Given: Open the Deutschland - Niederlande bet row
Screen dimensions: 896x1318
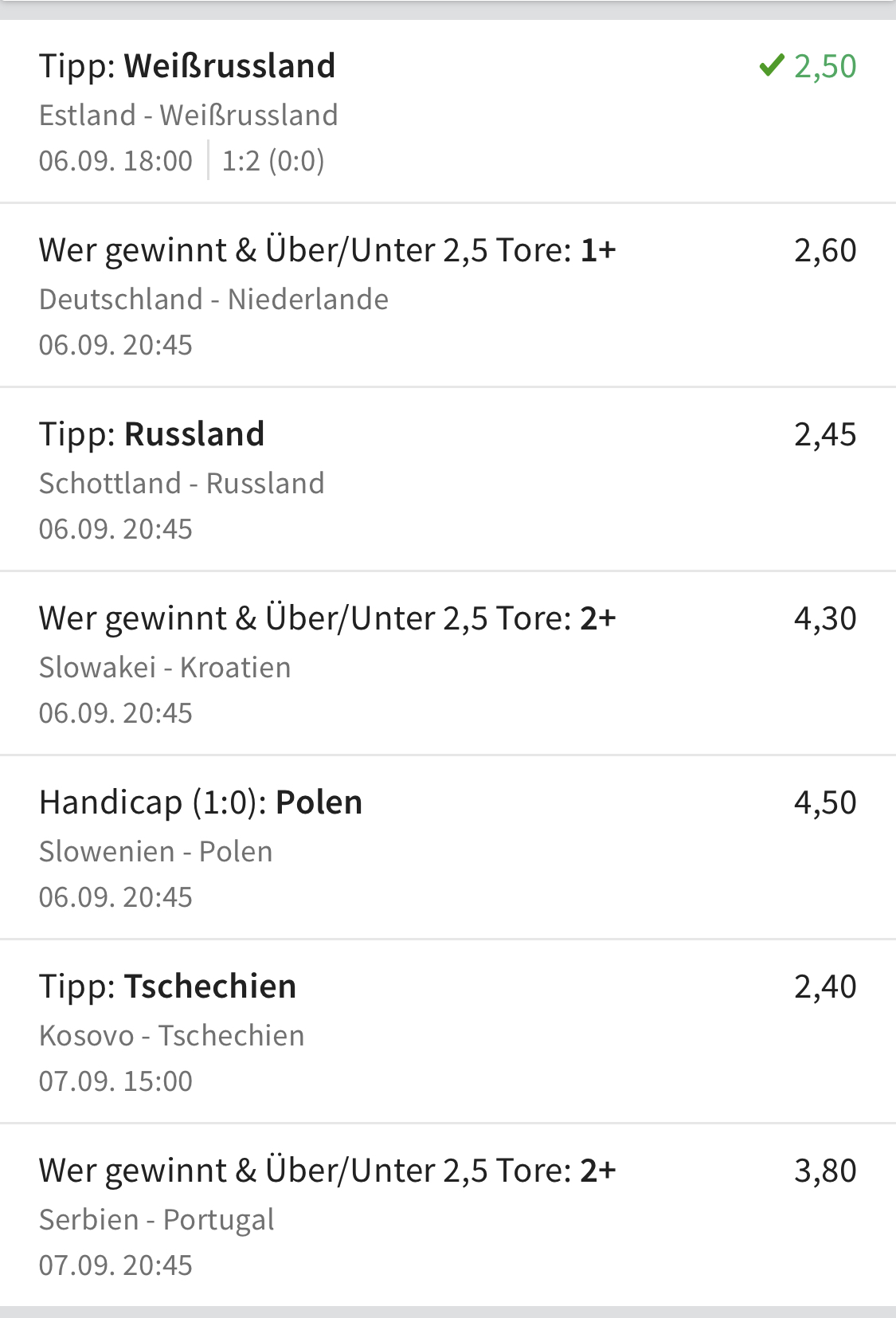Looking at the screenshot, I should 446,296.
